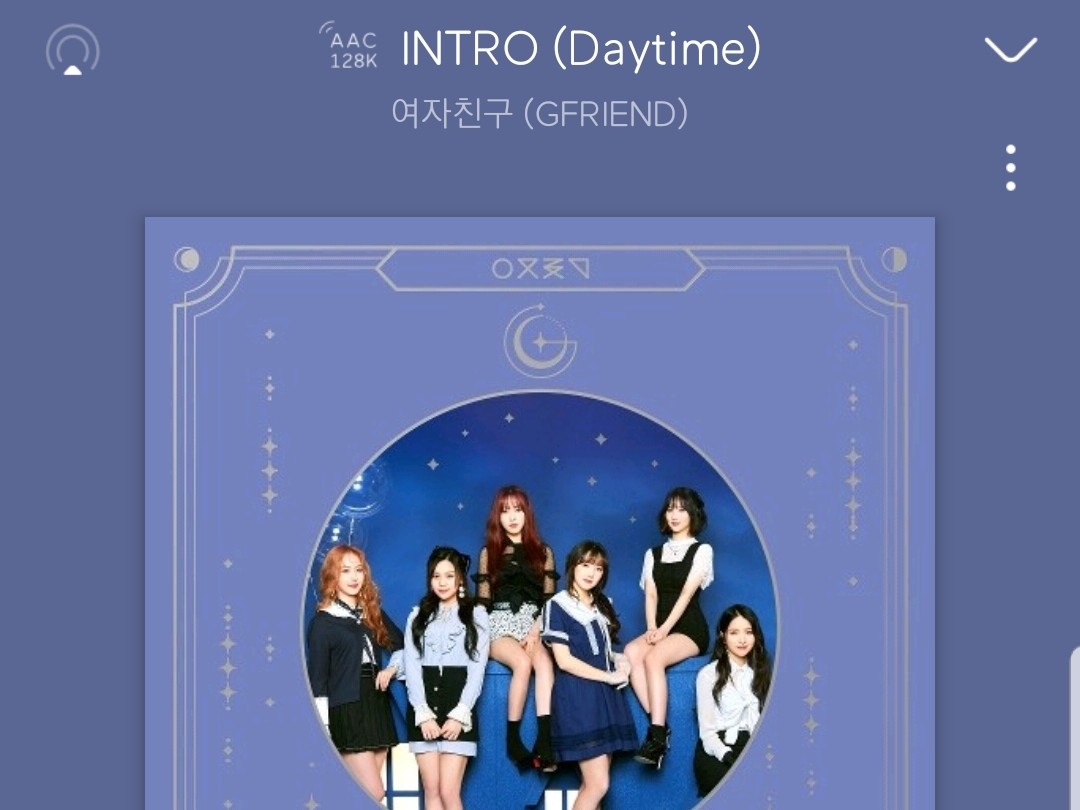1080x810 pixels.
Task: Open the three-dot overflow menu
Action: coord(1010,167)
